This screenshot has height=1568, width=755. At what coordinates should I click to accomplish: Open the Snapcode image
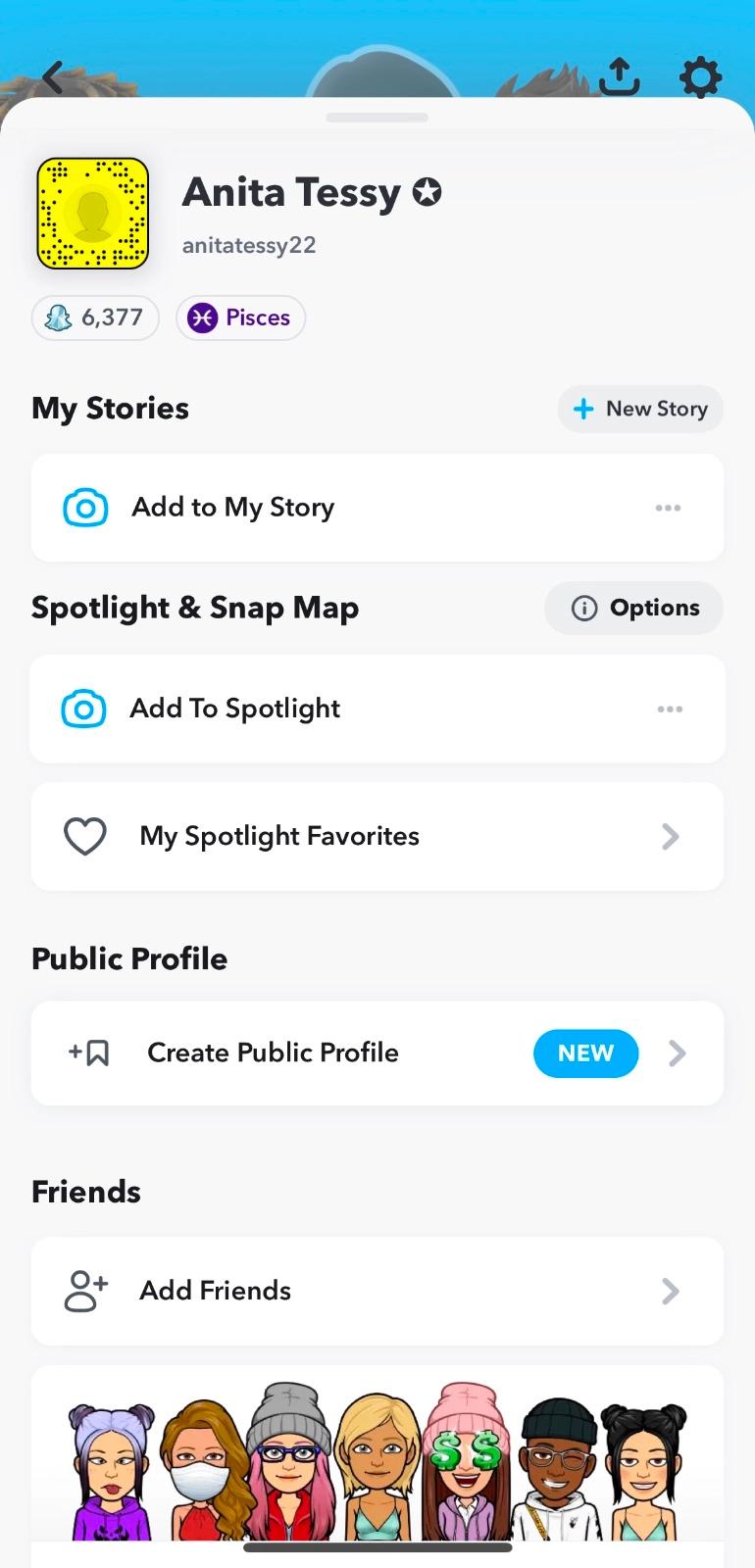92,214
